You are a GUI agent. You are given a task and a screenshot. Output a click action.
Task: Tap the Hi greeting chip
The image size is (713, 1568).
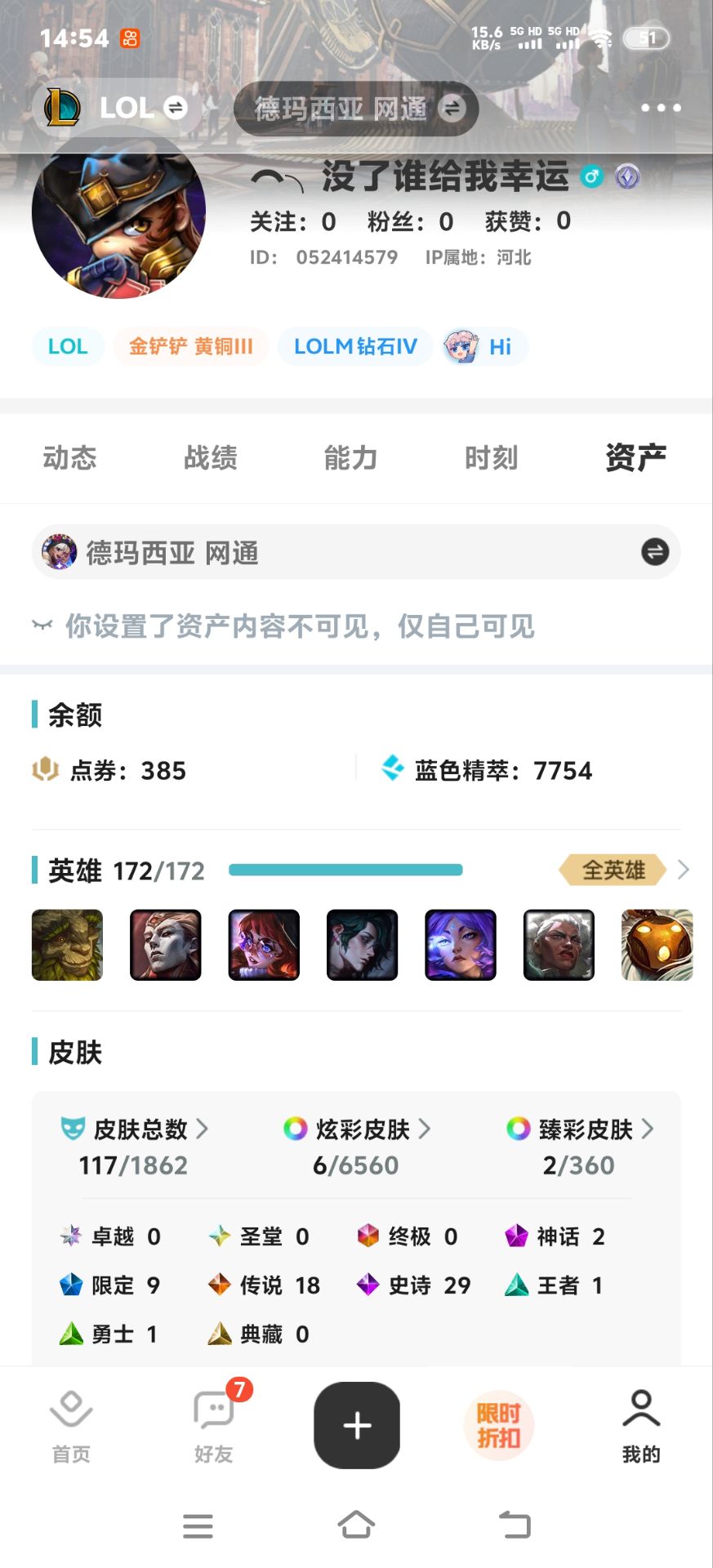tap(484, 346)
